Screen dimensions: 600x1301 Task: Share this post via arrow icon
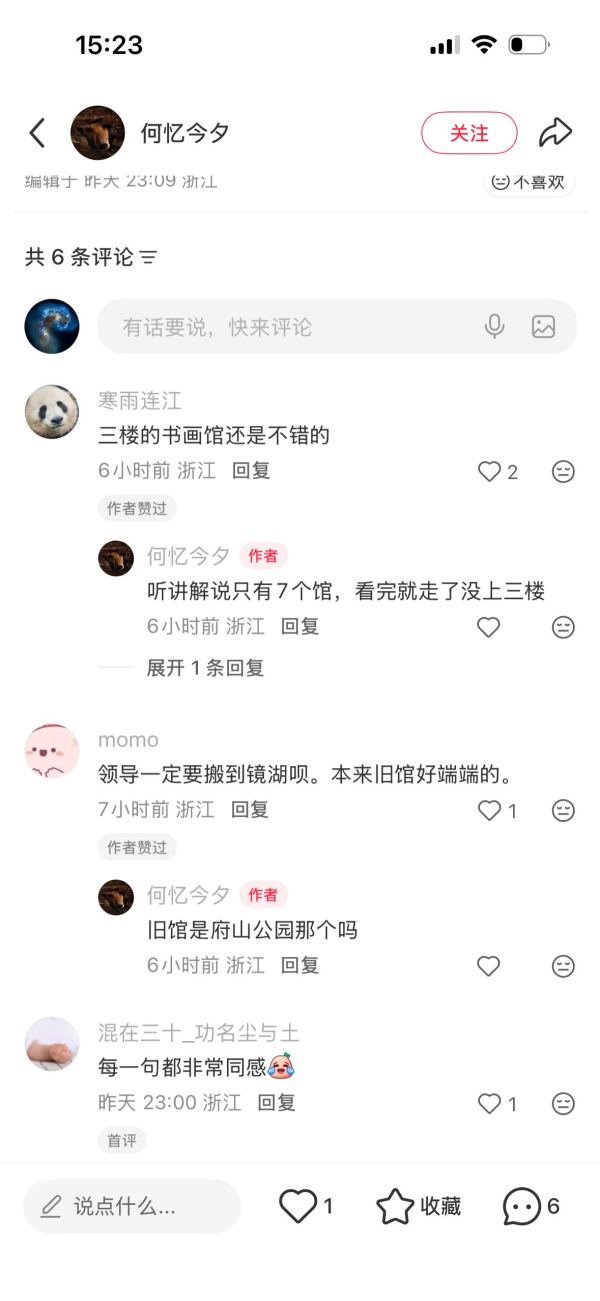click(555, 133)
